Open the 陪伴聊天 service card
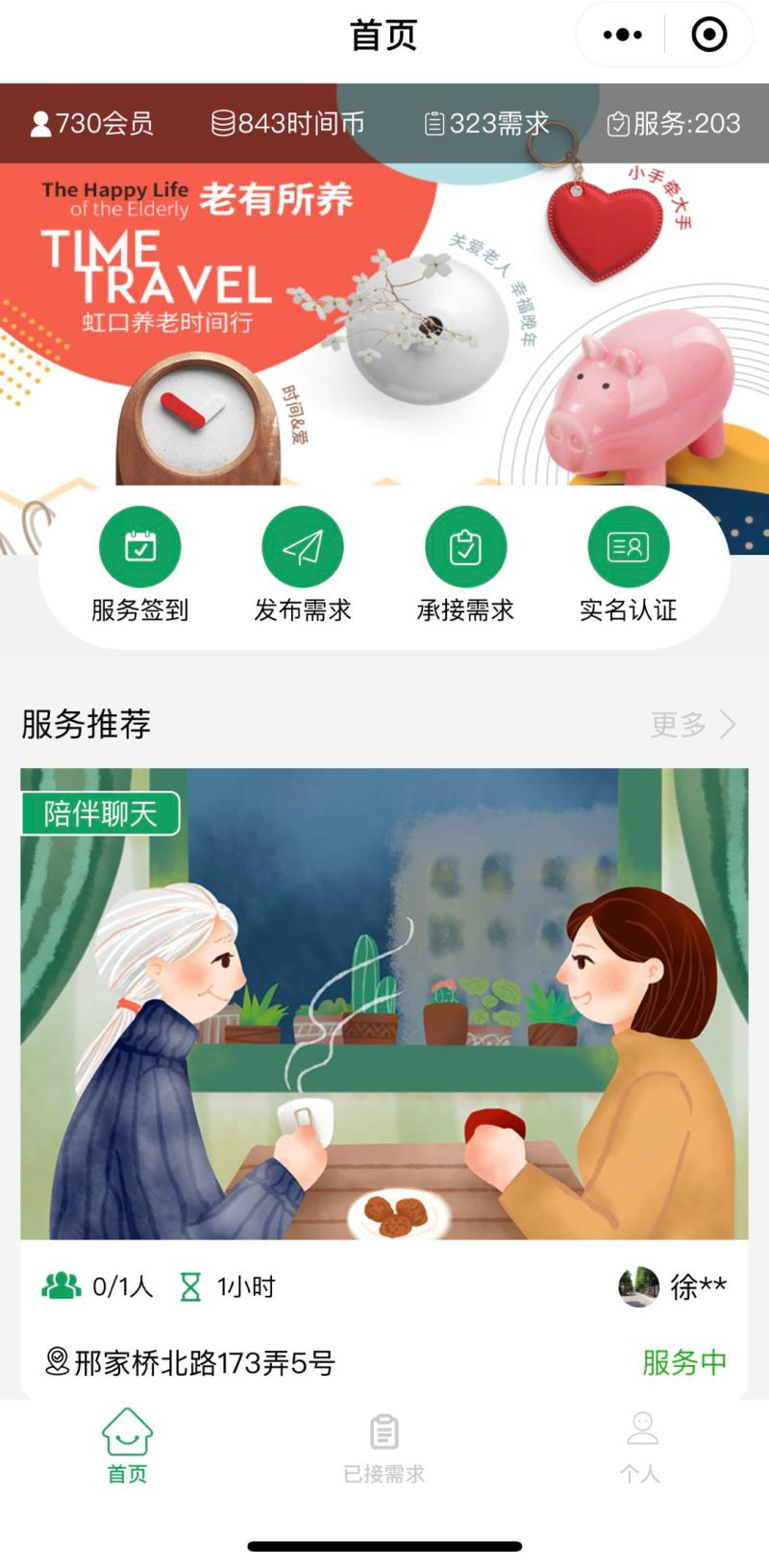769x1568 pixels. [x=384, y=1005]
